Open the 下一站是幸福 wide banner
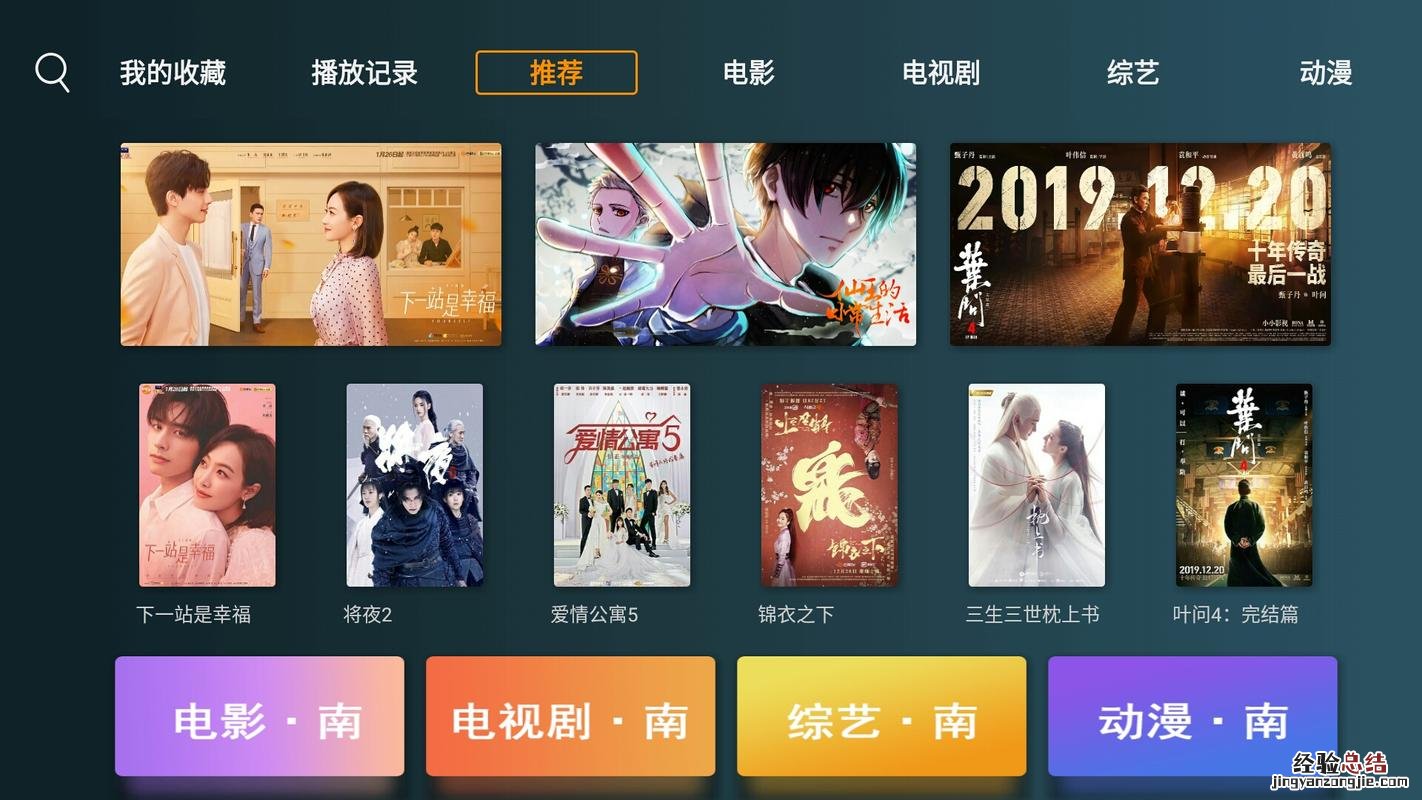 click(x=311, y=244)
